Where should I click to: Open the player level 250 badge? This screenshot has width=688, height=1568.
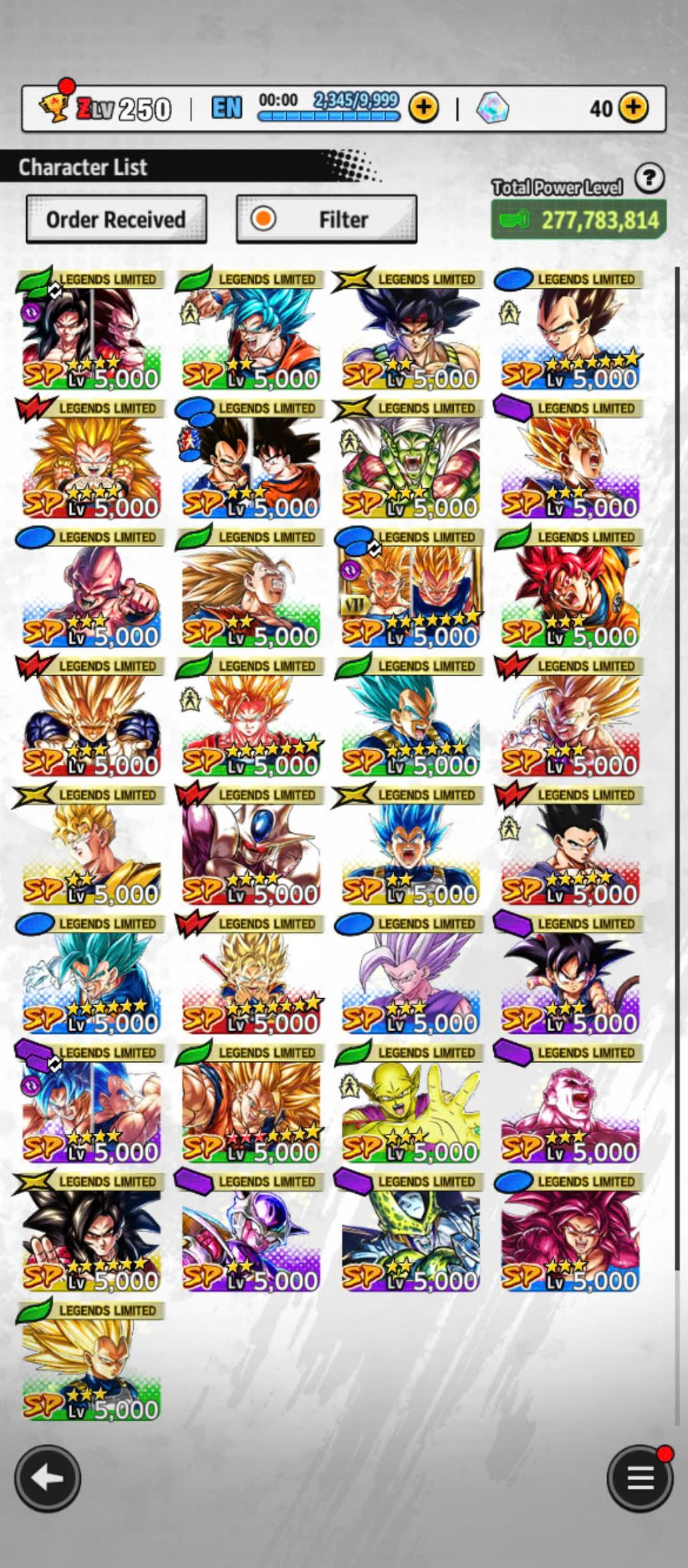click(107, 108)
